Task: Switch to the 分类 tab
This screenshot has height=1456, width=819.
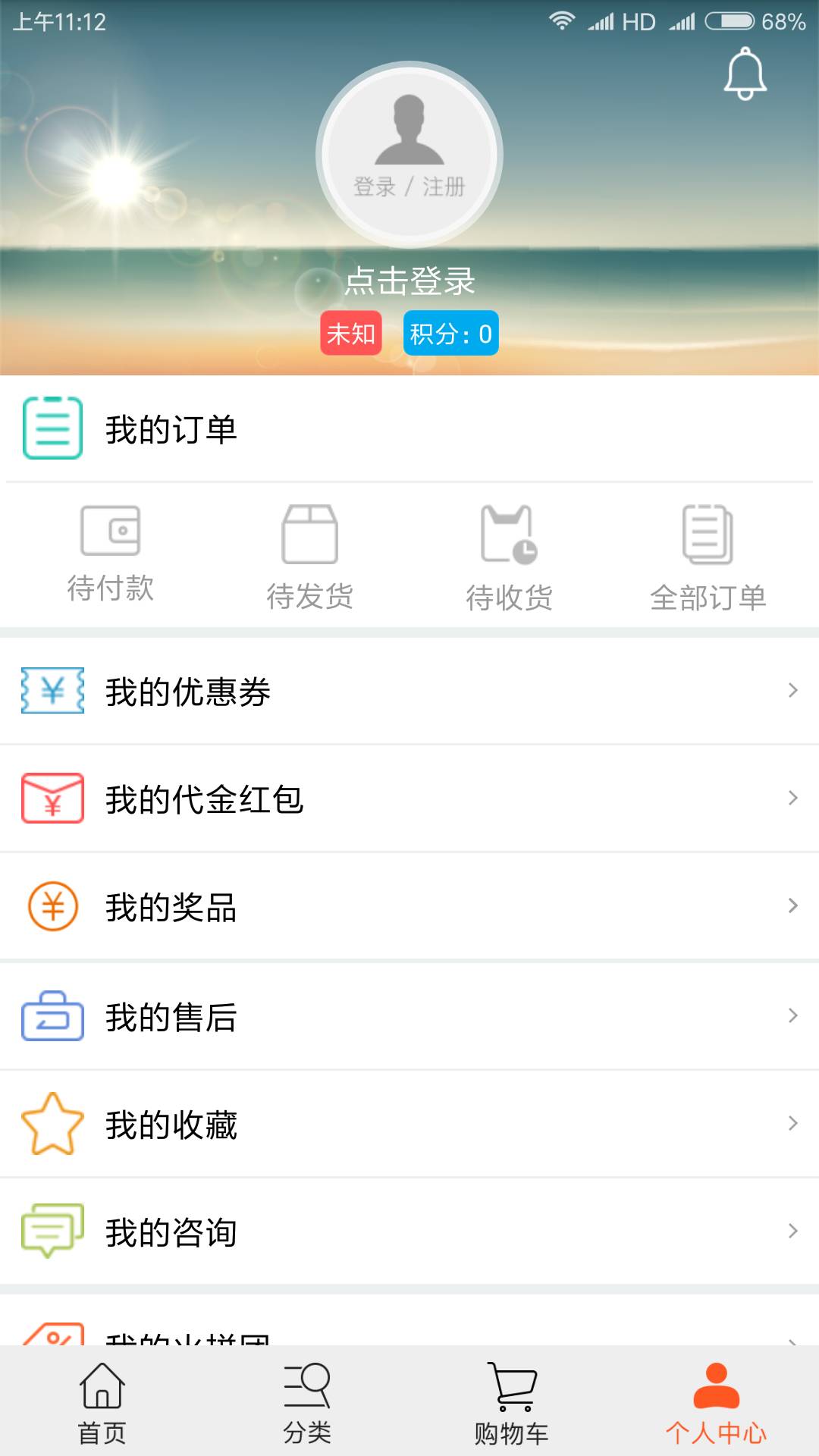Action: click(307, 1403)
